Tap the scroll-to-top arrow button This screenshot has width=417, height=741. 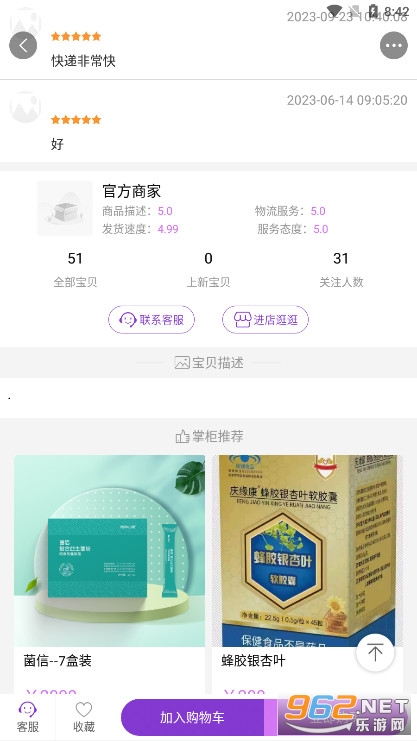(375, 653)
